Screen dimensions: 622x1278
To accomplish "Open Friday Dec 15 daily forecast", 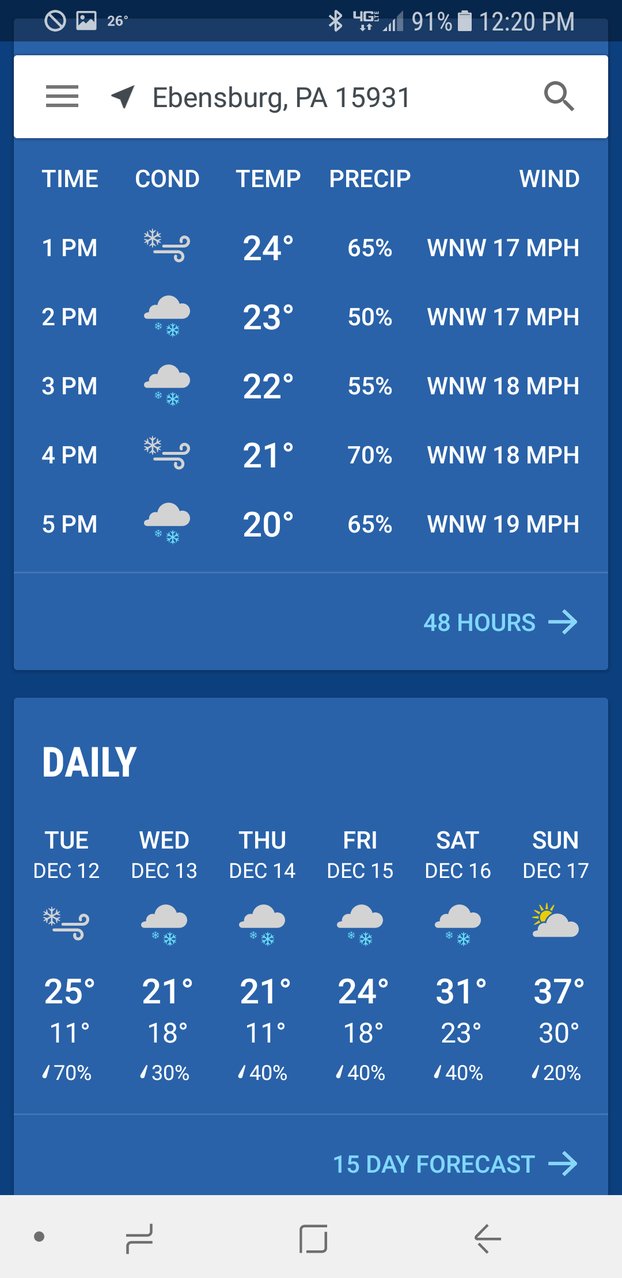I will (361, 955).
